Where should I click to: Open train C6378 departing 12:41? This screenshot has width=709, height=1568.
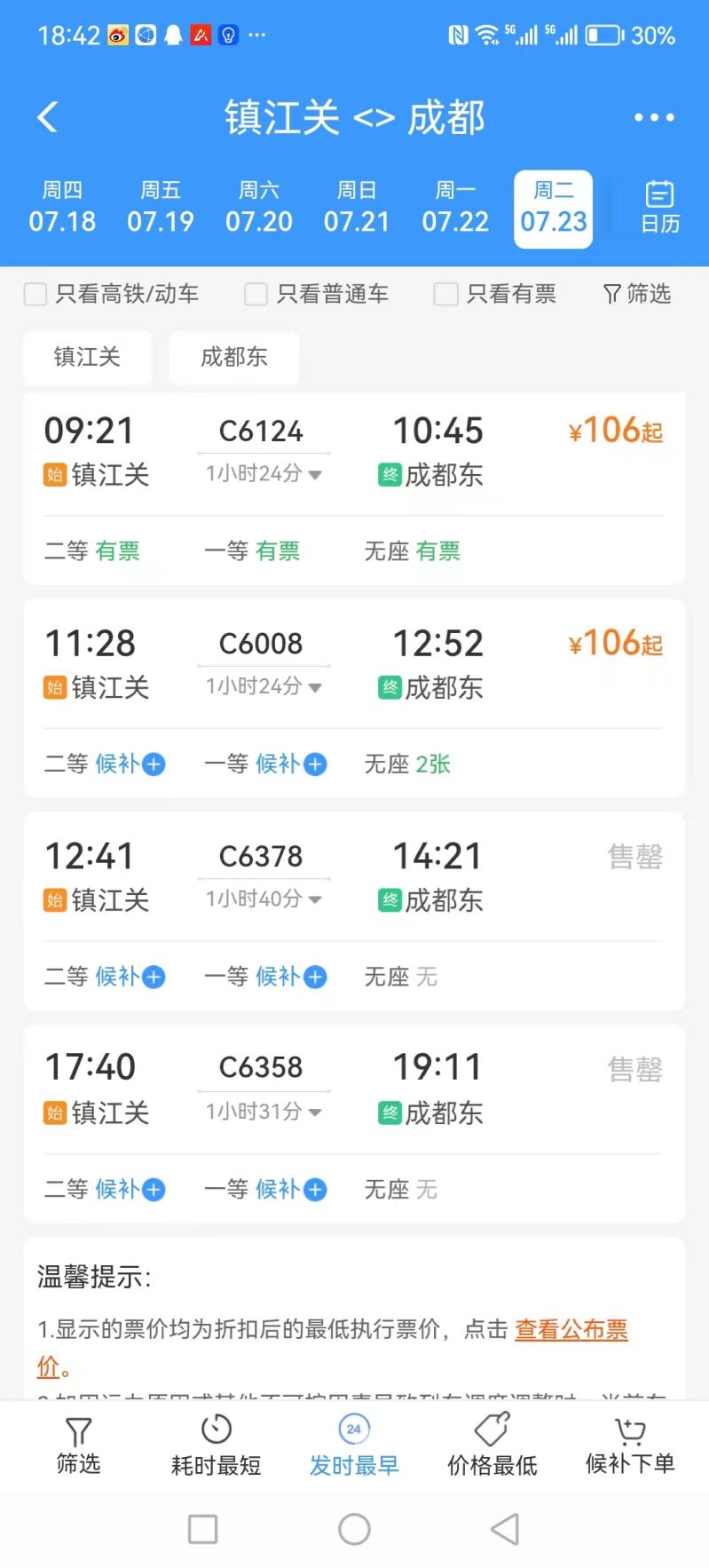[x=354, y=912]
